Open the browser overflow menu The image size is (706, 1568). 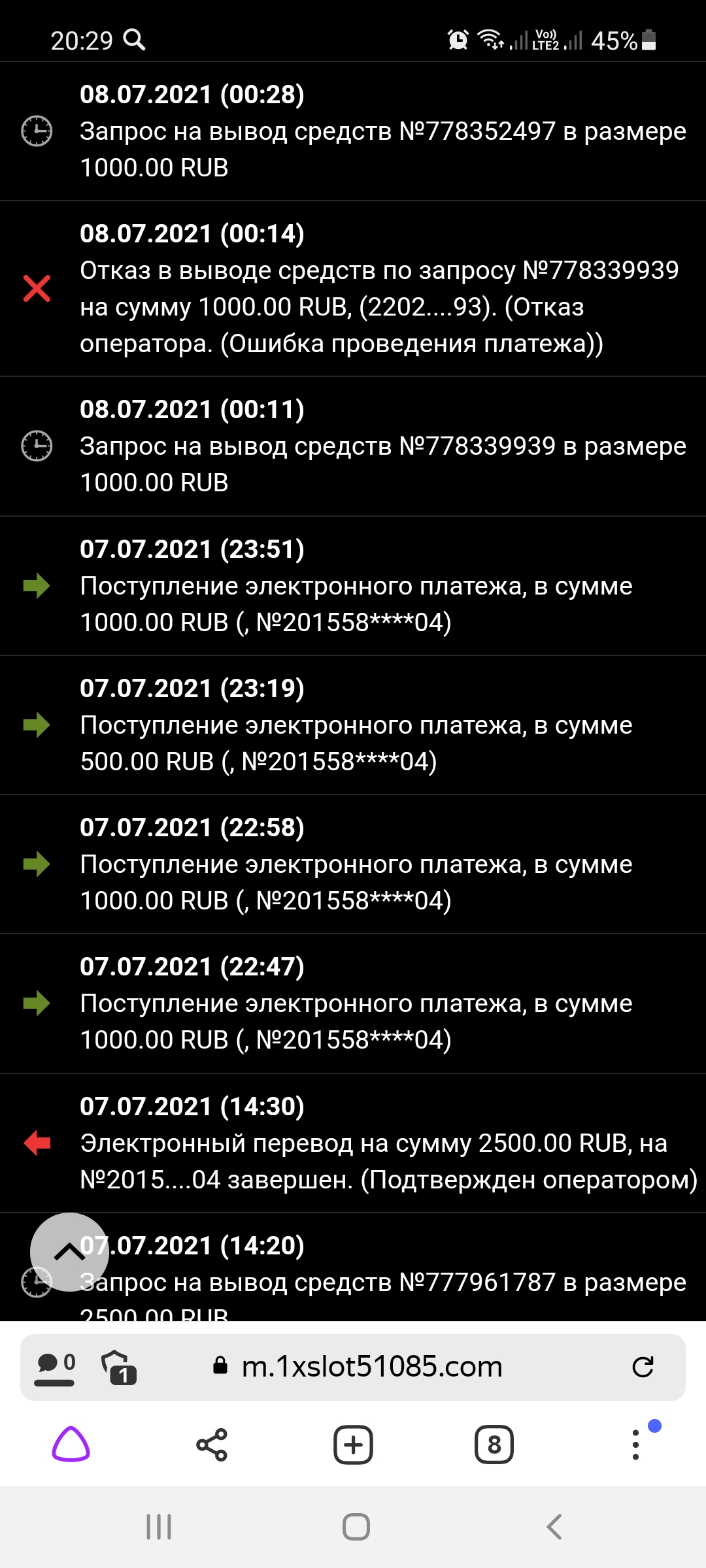[635, 1445]
